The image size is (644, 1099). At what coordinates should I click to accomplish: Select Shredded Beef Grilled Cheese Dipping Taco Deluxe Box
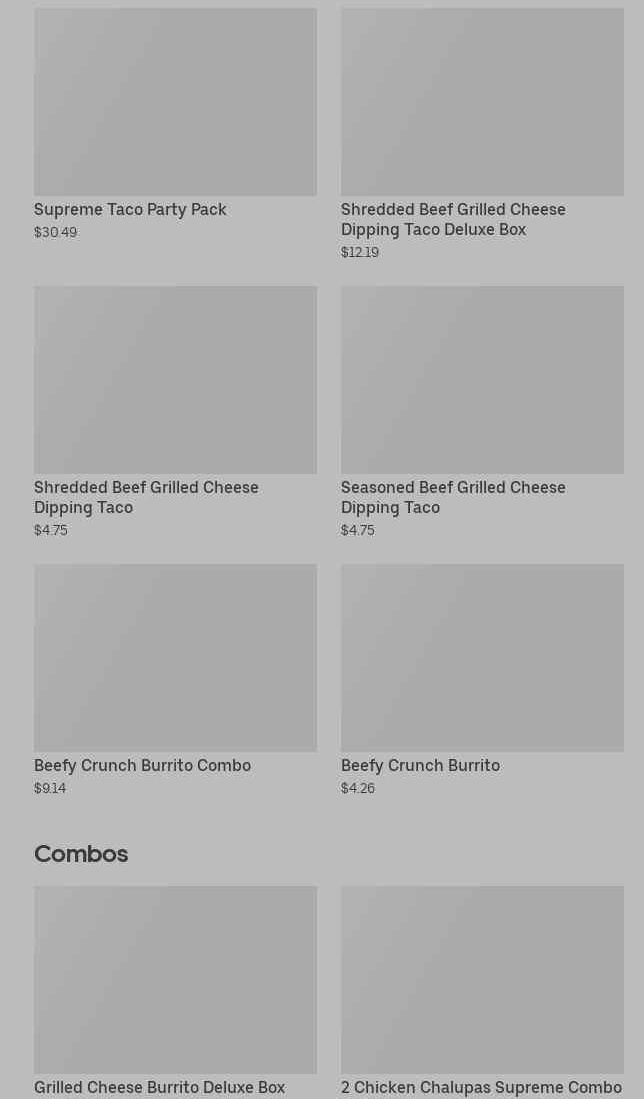[482, 134]
